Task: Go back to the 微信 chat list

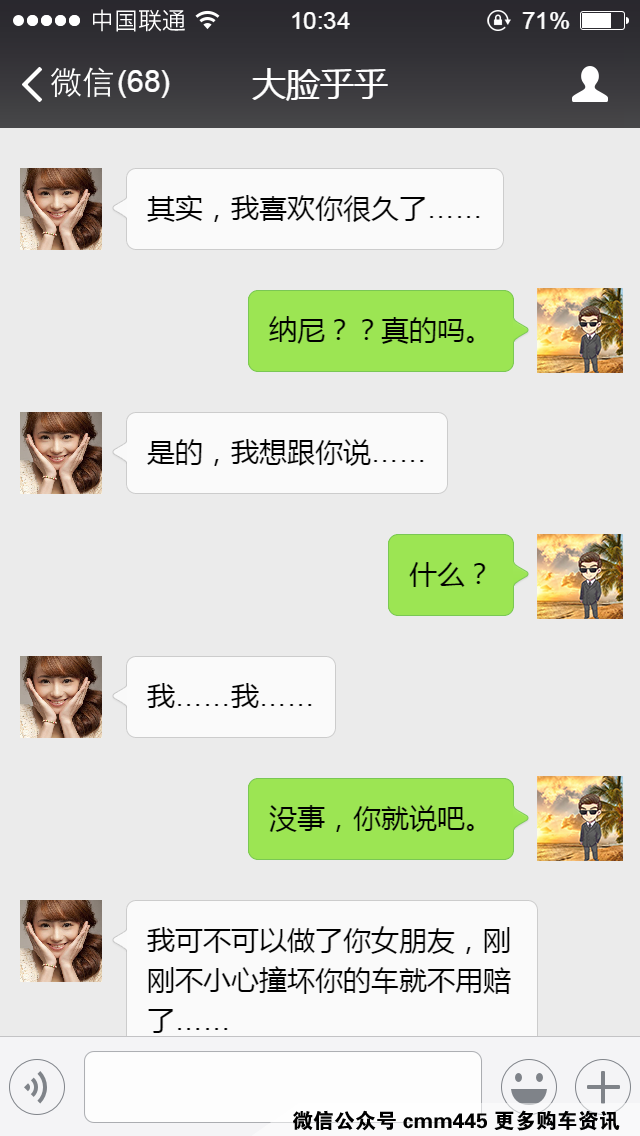Action: pyautogui.click(x=95, y=84)
